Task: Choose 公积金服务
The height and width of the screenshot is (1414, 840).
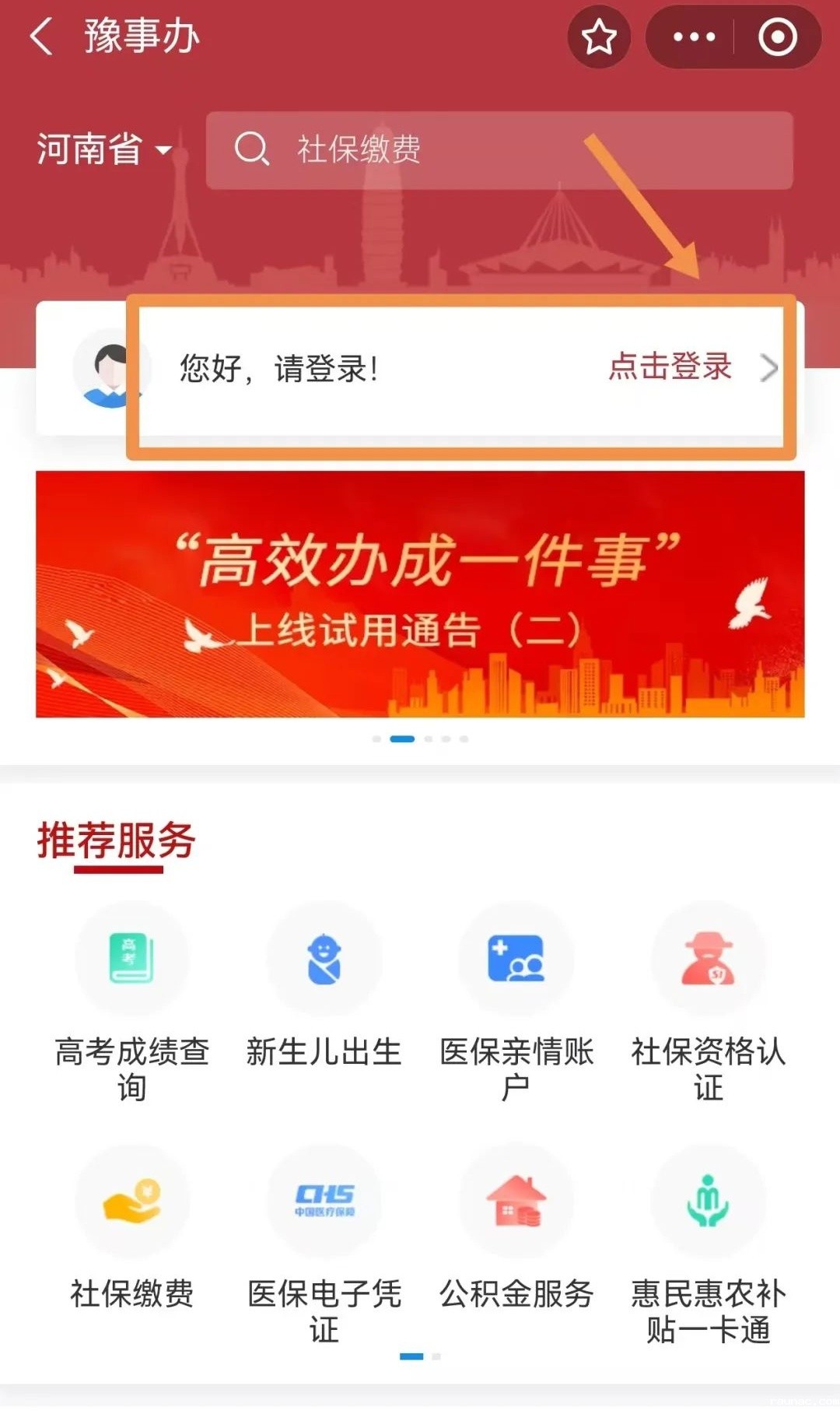Action: click(x=516, y=1202)
